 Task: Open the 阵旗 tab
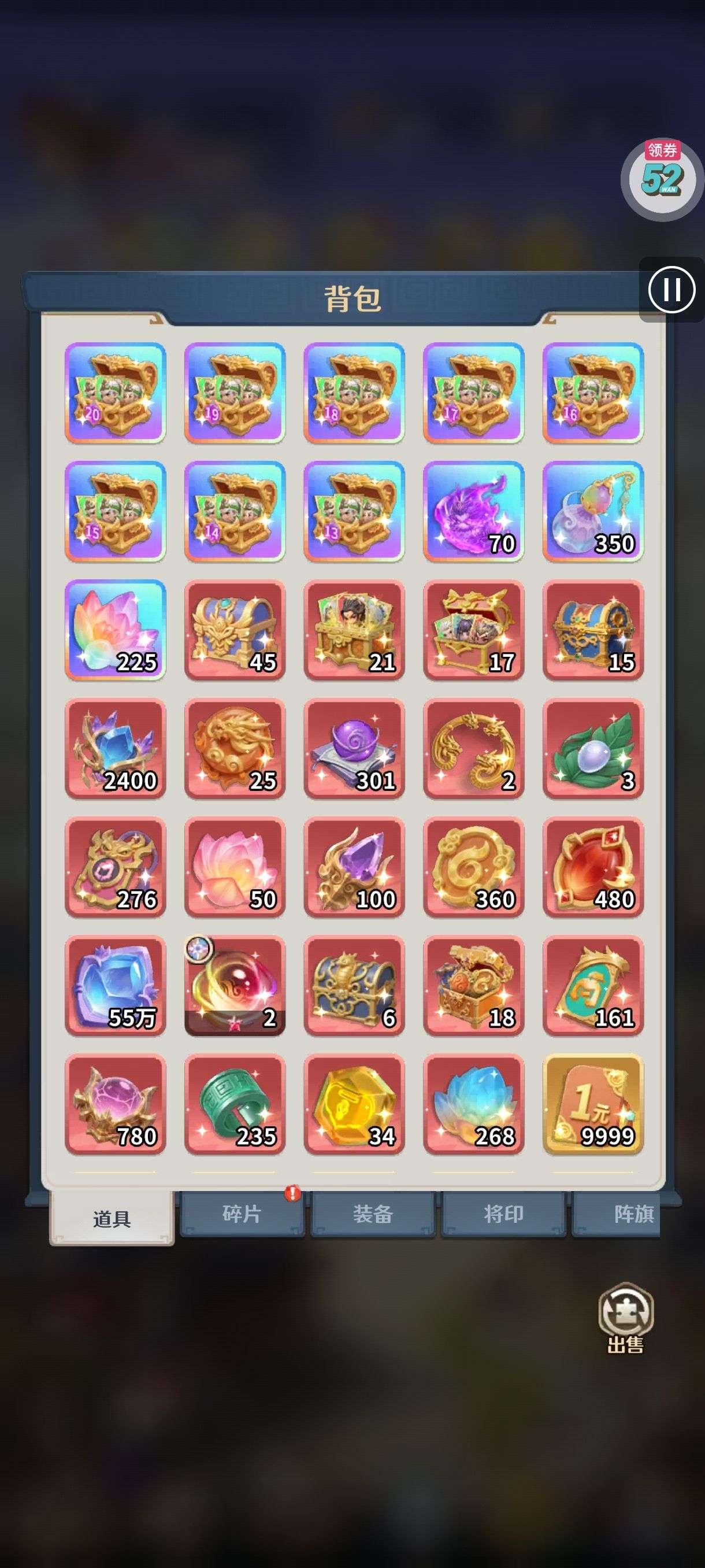pos(626,1213)
